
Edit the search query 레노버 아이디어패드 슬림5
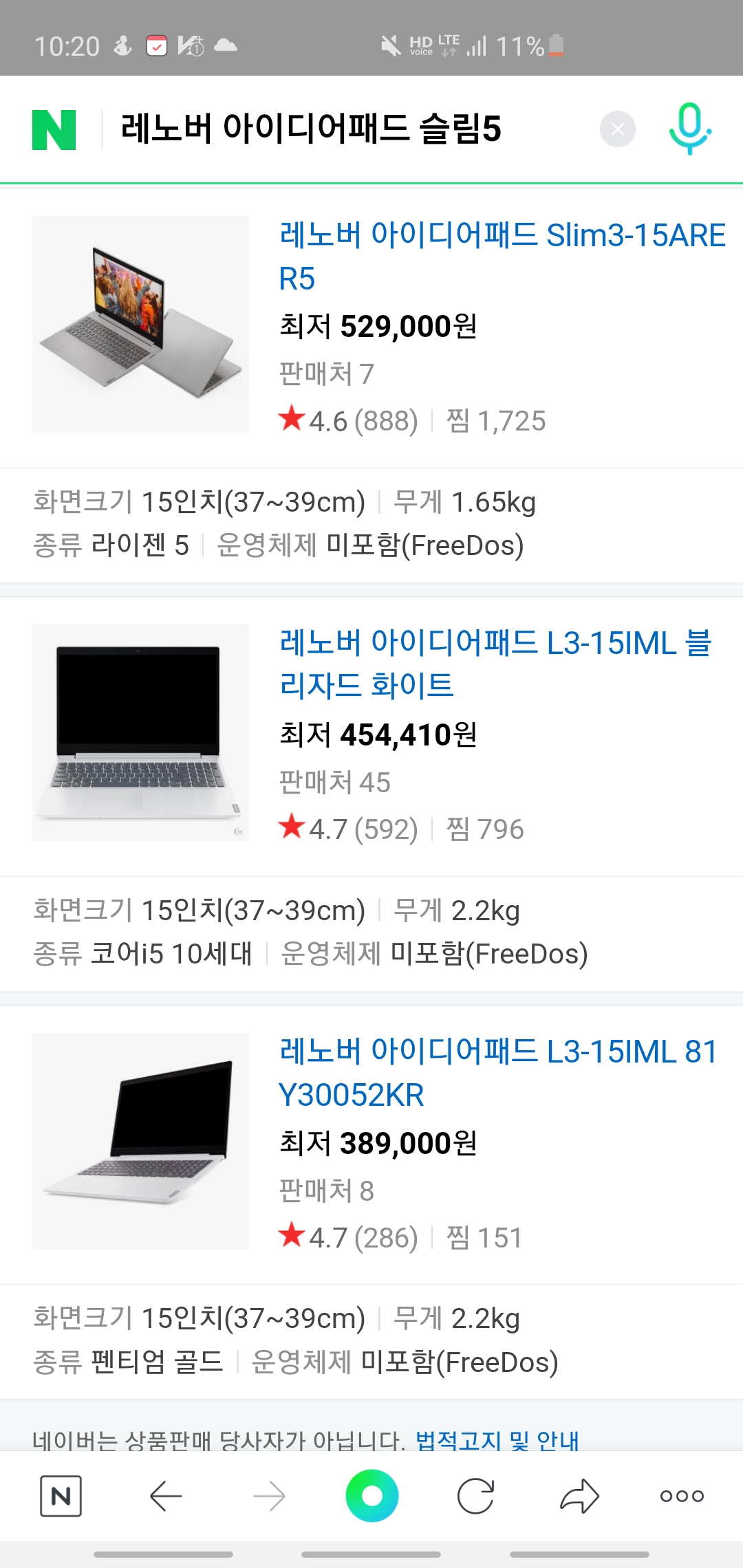[311, 129]
